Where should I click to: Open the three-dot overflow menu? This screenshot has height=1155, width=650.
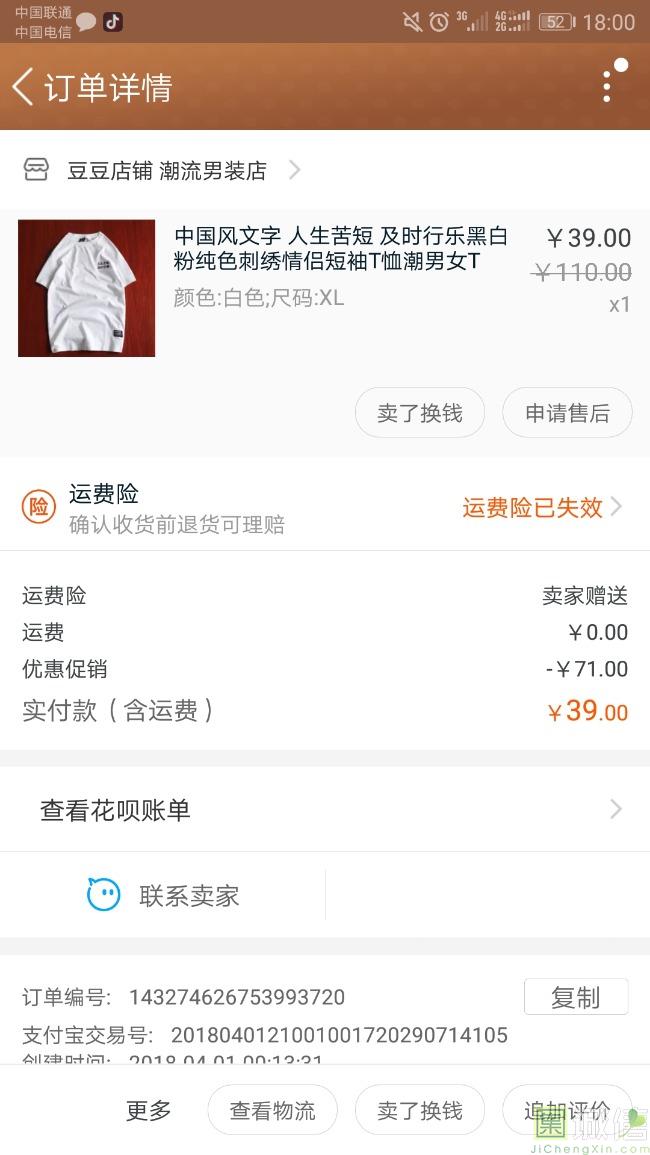click(606, 87)
